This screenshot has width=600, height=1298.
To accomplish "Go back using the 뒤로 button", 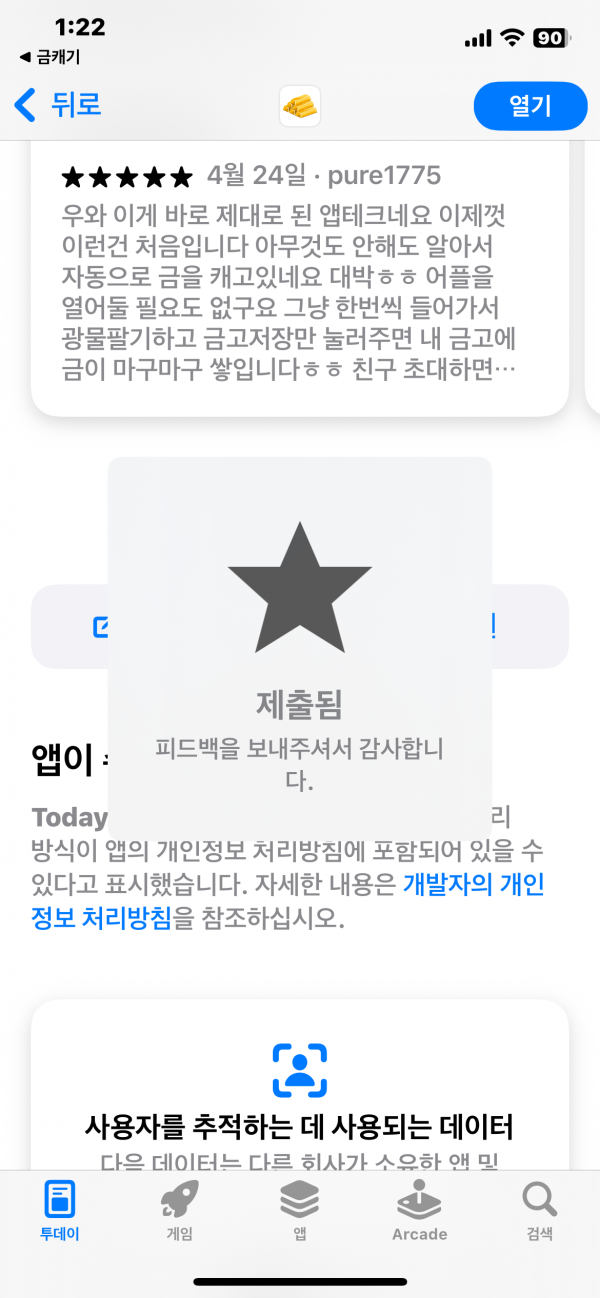I will [58, 104].
